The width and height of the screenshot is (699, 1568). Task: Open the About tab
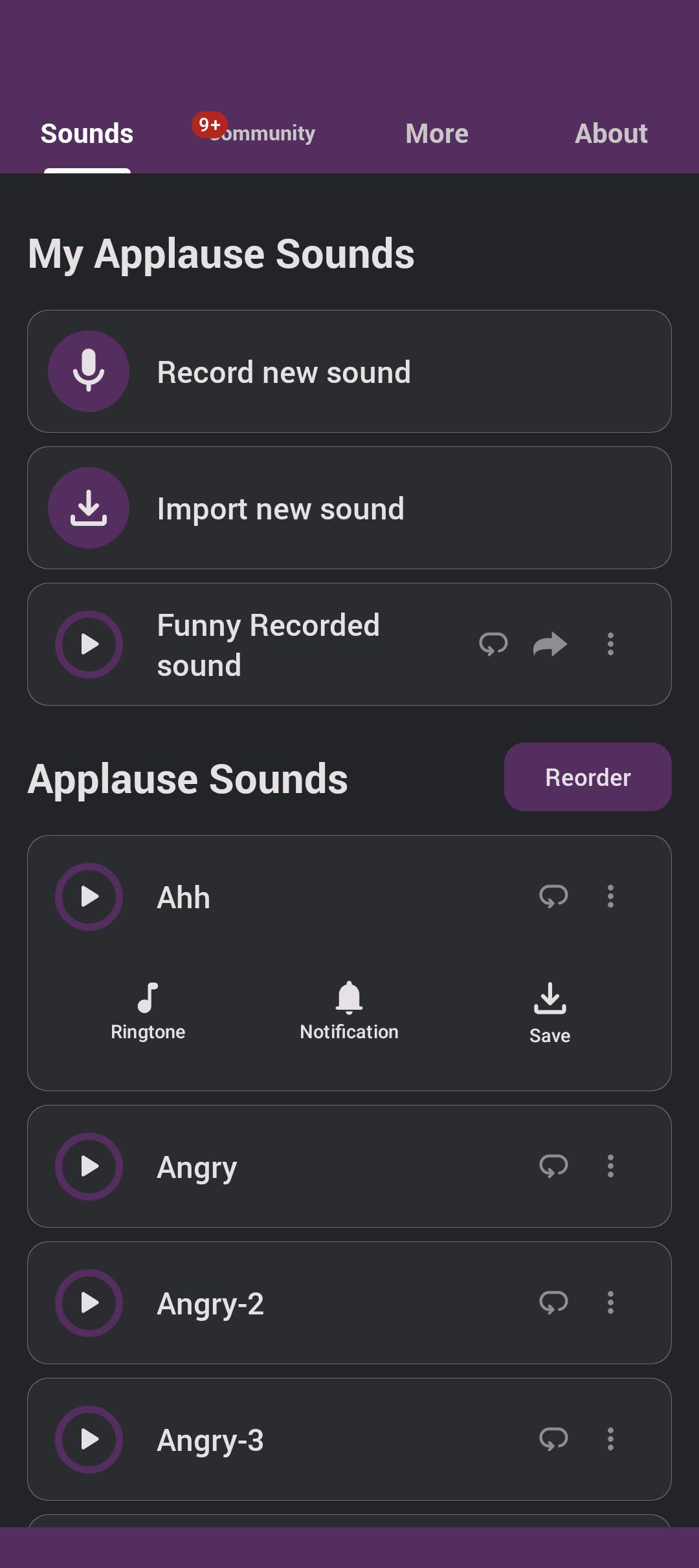611,133
